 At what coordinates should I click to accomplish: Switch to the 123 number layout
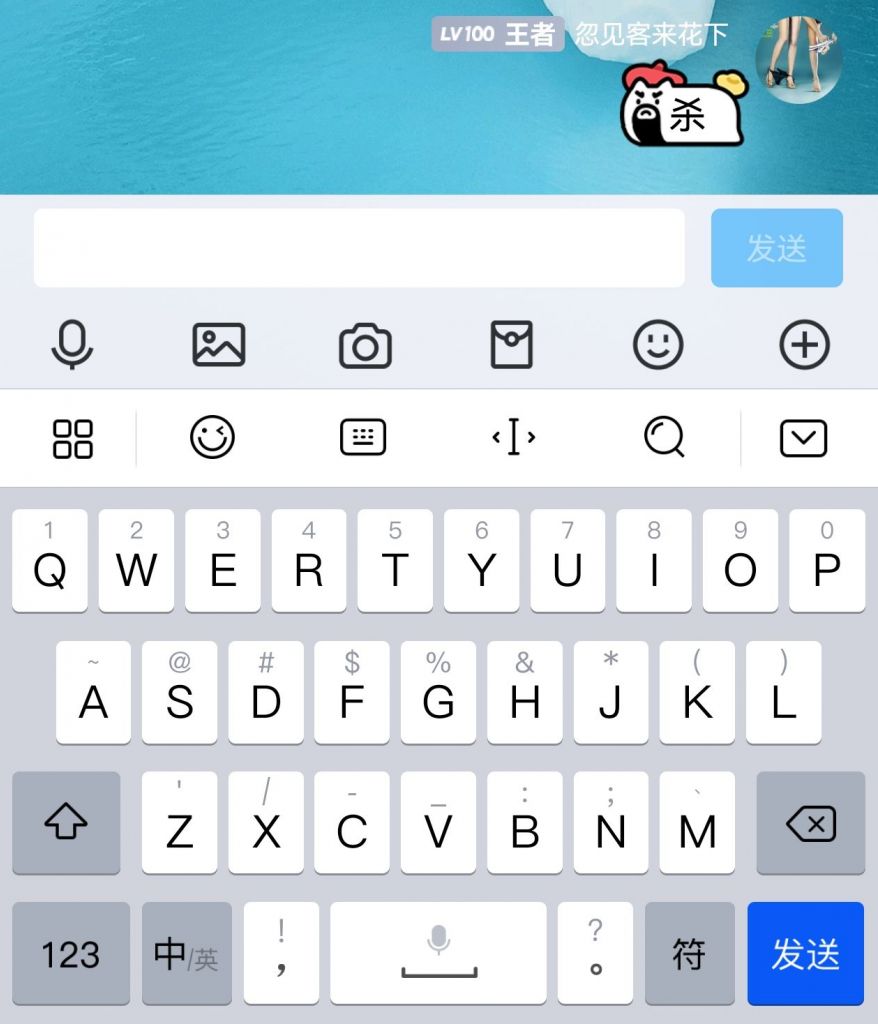click(x=70, y=952)
